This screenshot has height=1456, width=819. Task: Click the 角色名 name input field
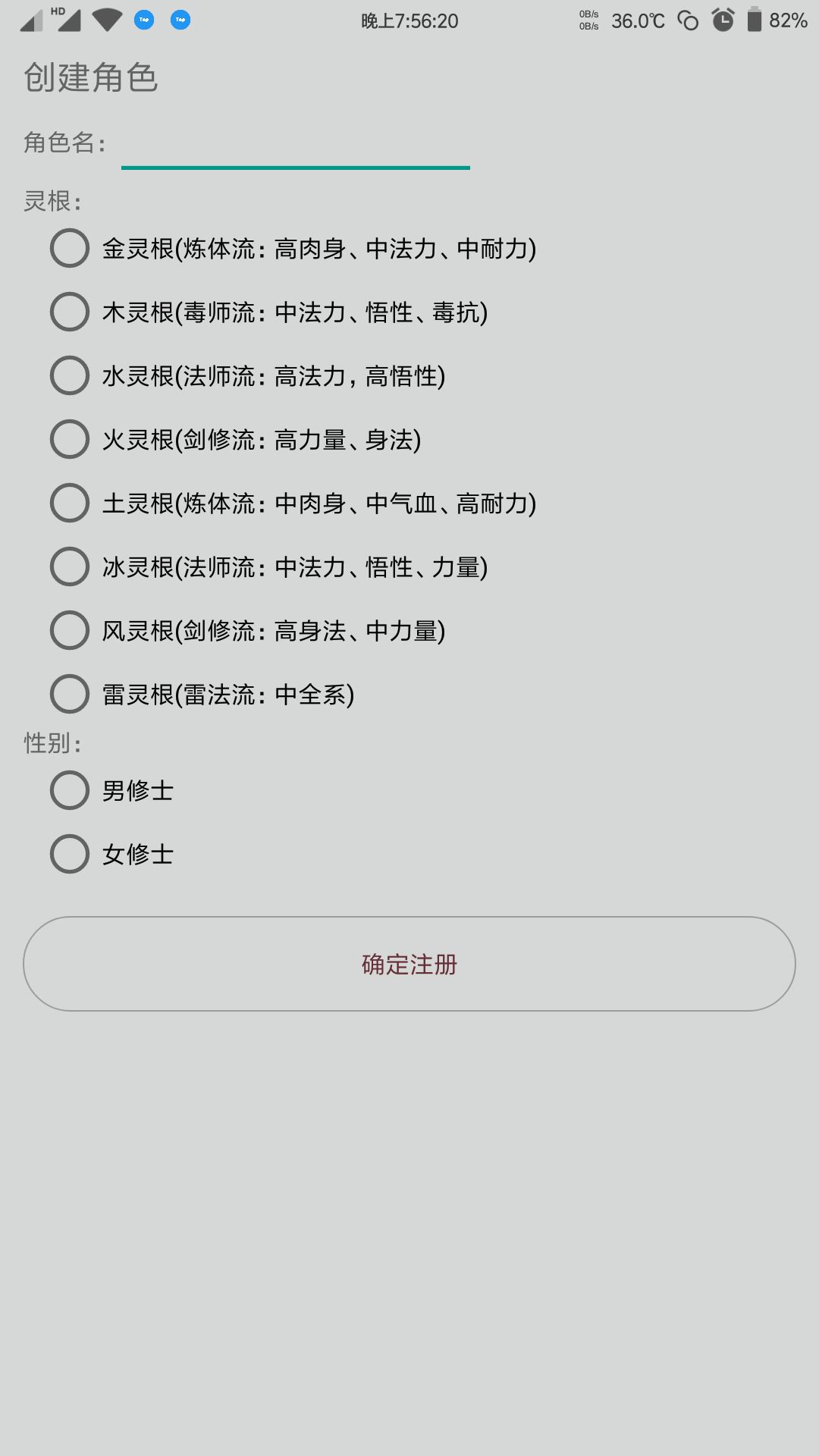click(296, 152)
